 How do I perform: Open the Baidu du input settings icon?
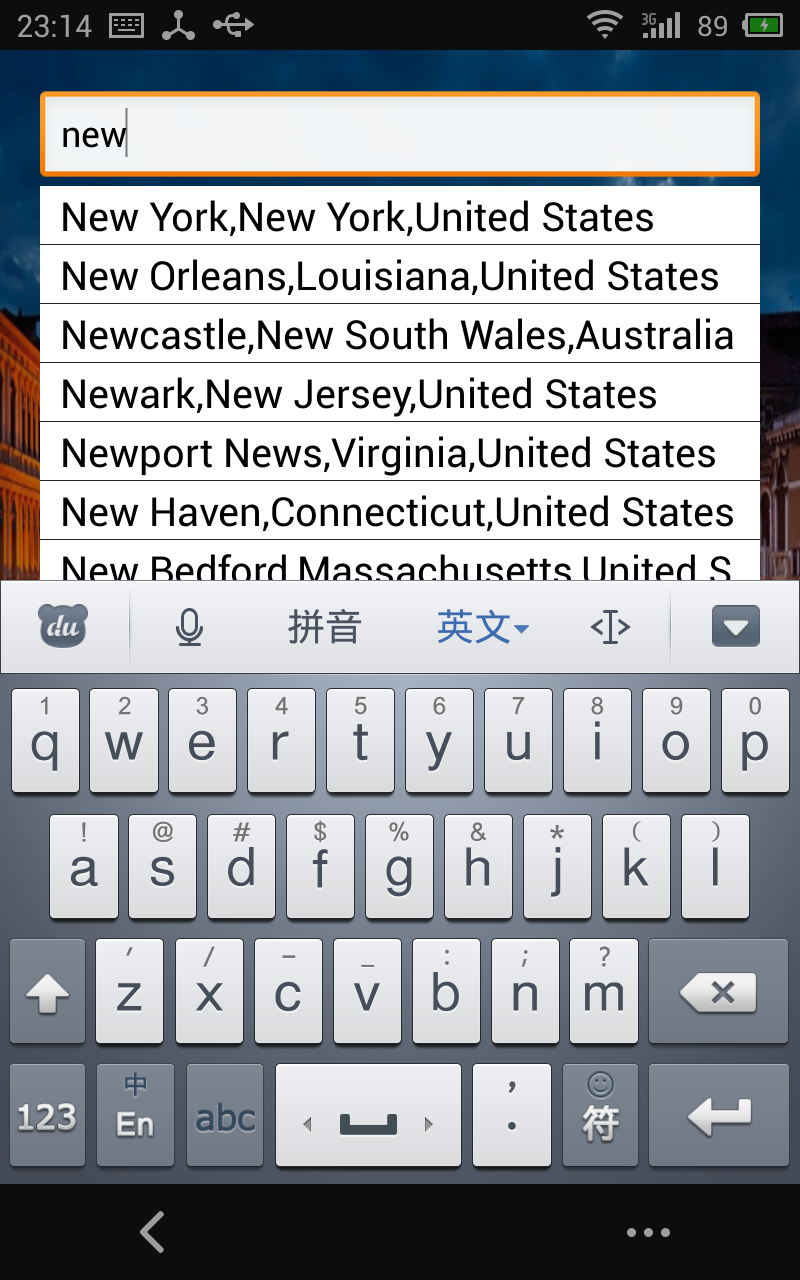64,626
